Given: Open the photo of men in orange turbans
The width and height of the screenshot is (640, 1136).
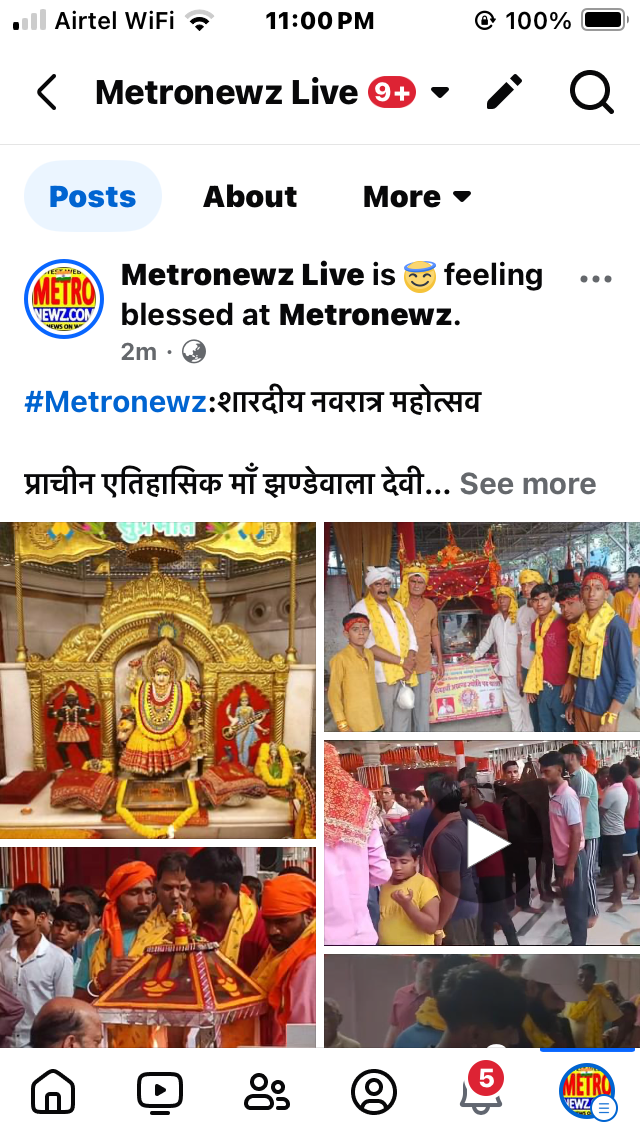Looking at the screenshot, I should tap(158, 947).
